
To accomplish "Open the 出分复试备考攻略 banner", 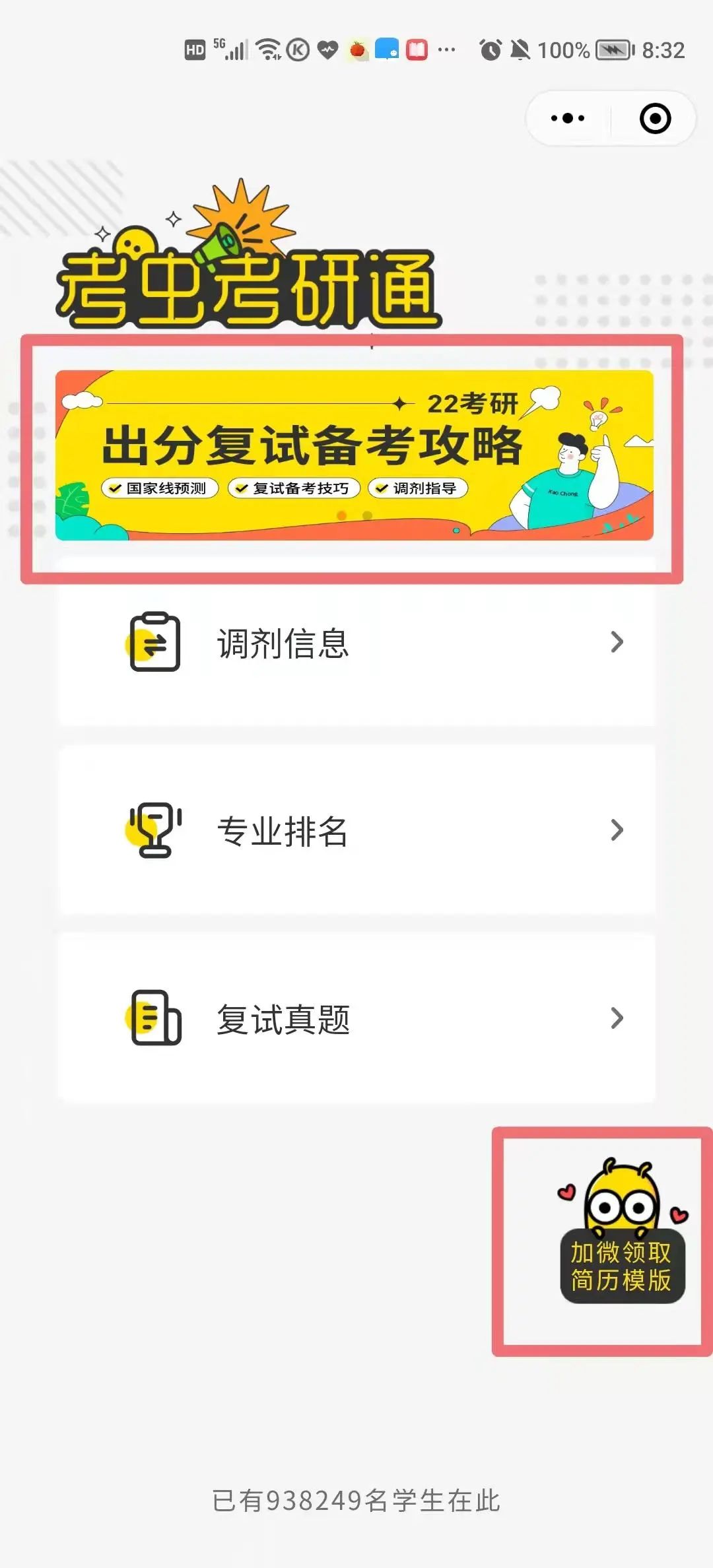I will (354, 455).
